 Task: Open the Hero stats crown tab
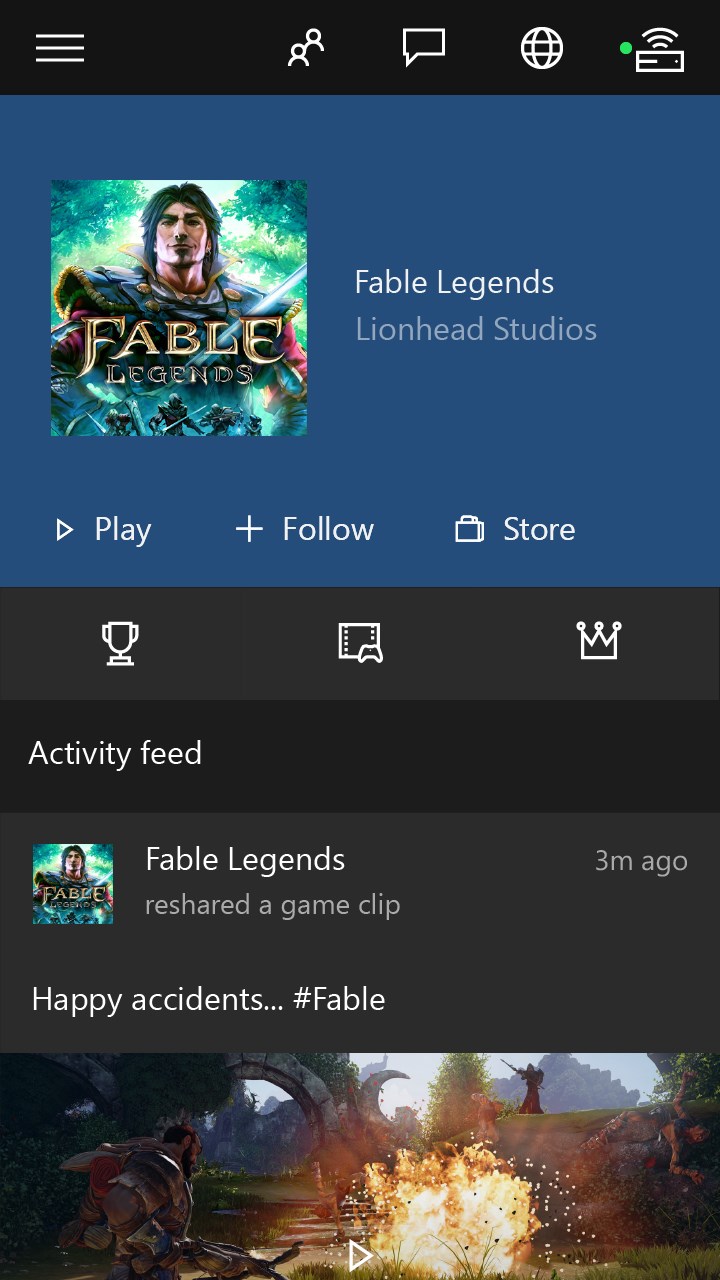pyautogui.click(x=598, y=642)
